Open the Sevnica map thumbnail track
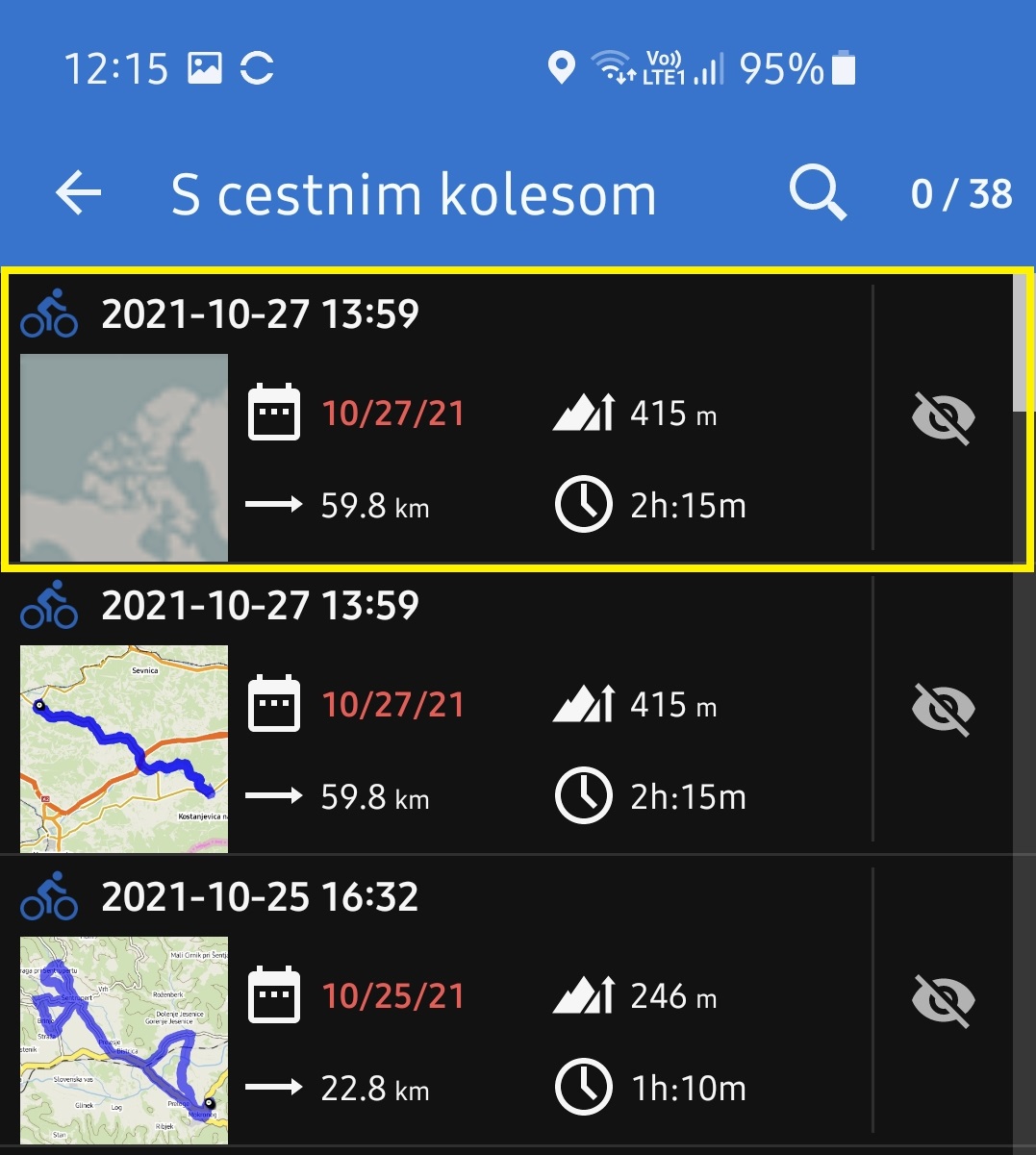This screenshot has width=1036, height=1155. pos(124,748)
